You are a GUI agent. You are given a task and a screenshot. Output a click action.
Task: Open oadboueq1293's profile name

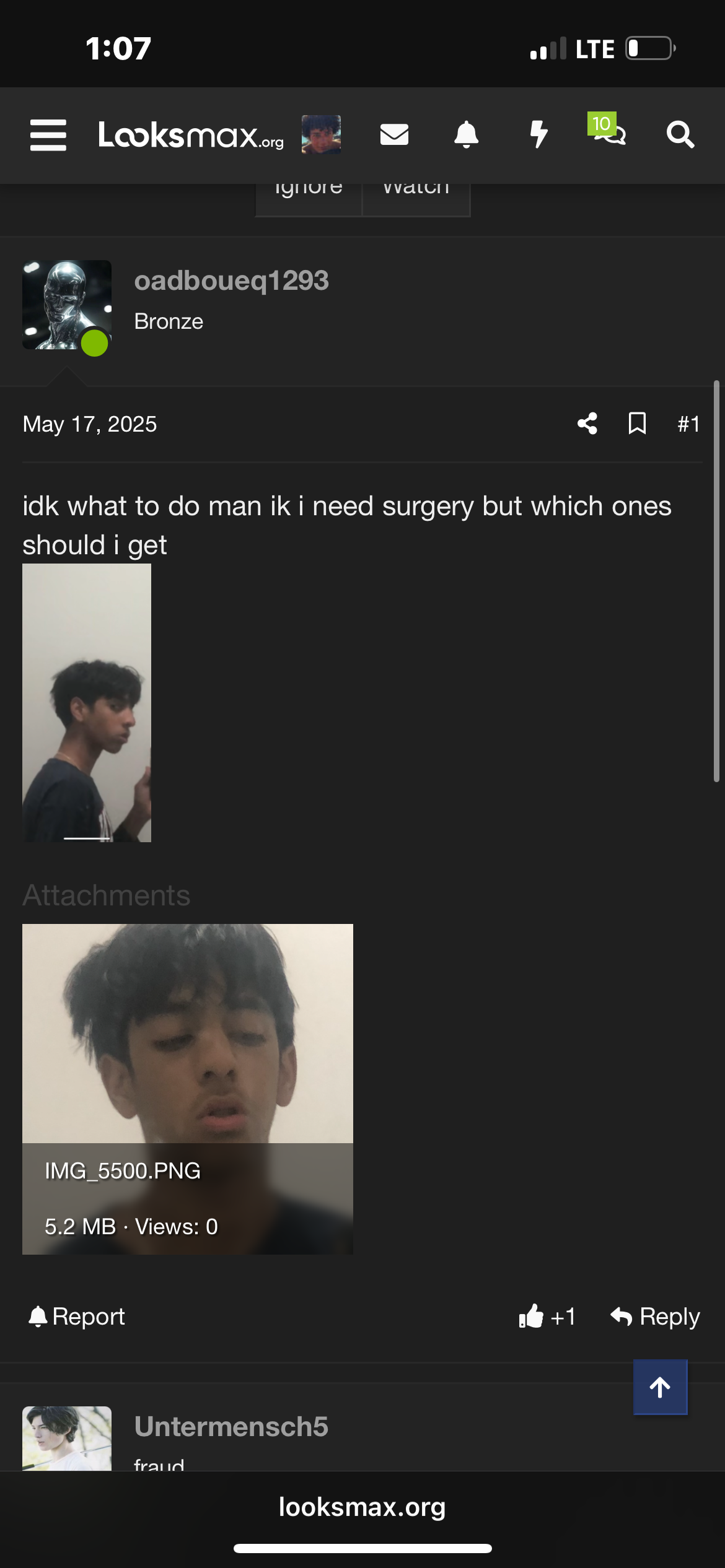[x=231, y=281]
